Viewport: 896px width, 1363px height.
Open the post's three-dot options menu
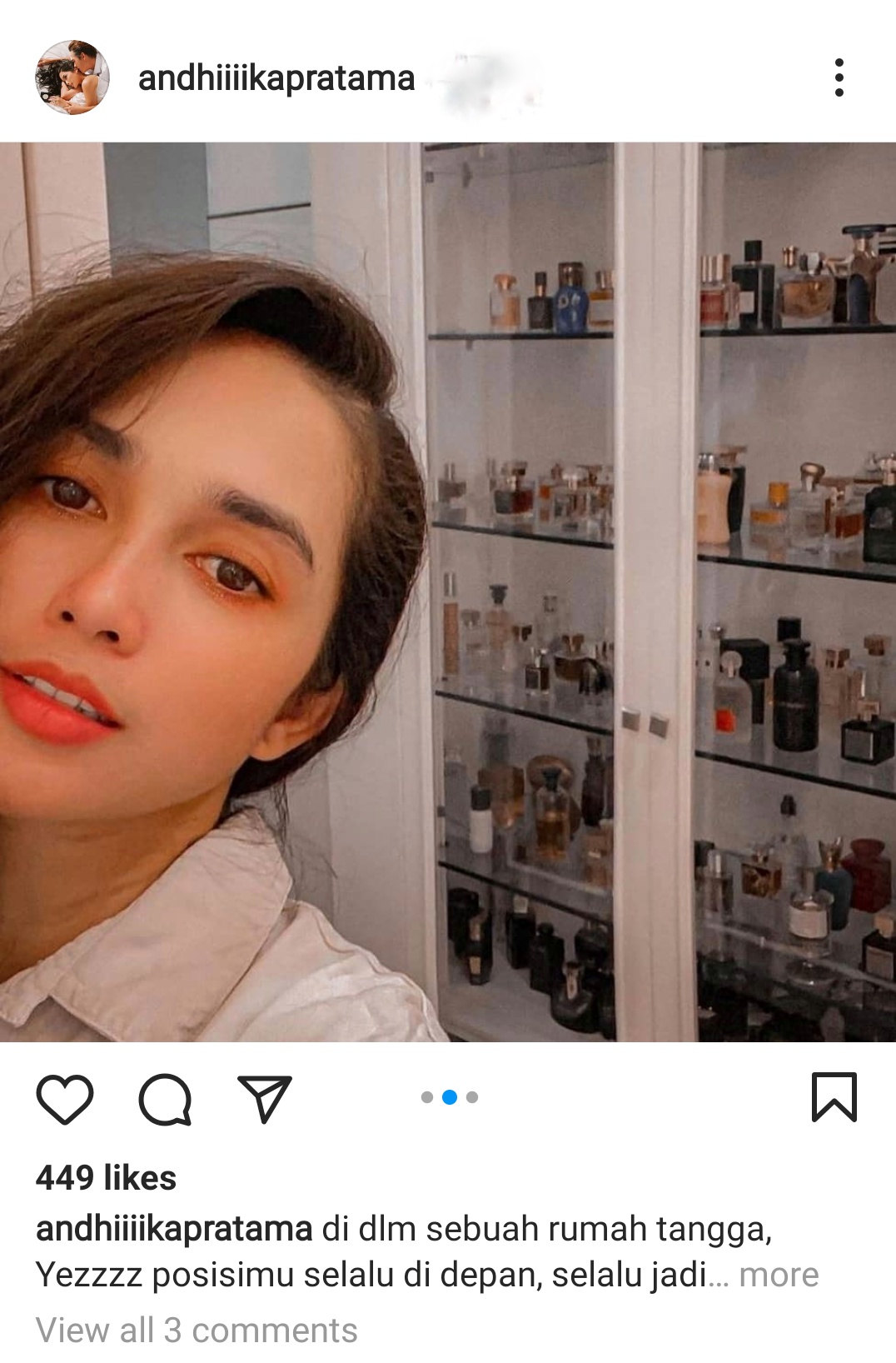click(x=839, y=77)
